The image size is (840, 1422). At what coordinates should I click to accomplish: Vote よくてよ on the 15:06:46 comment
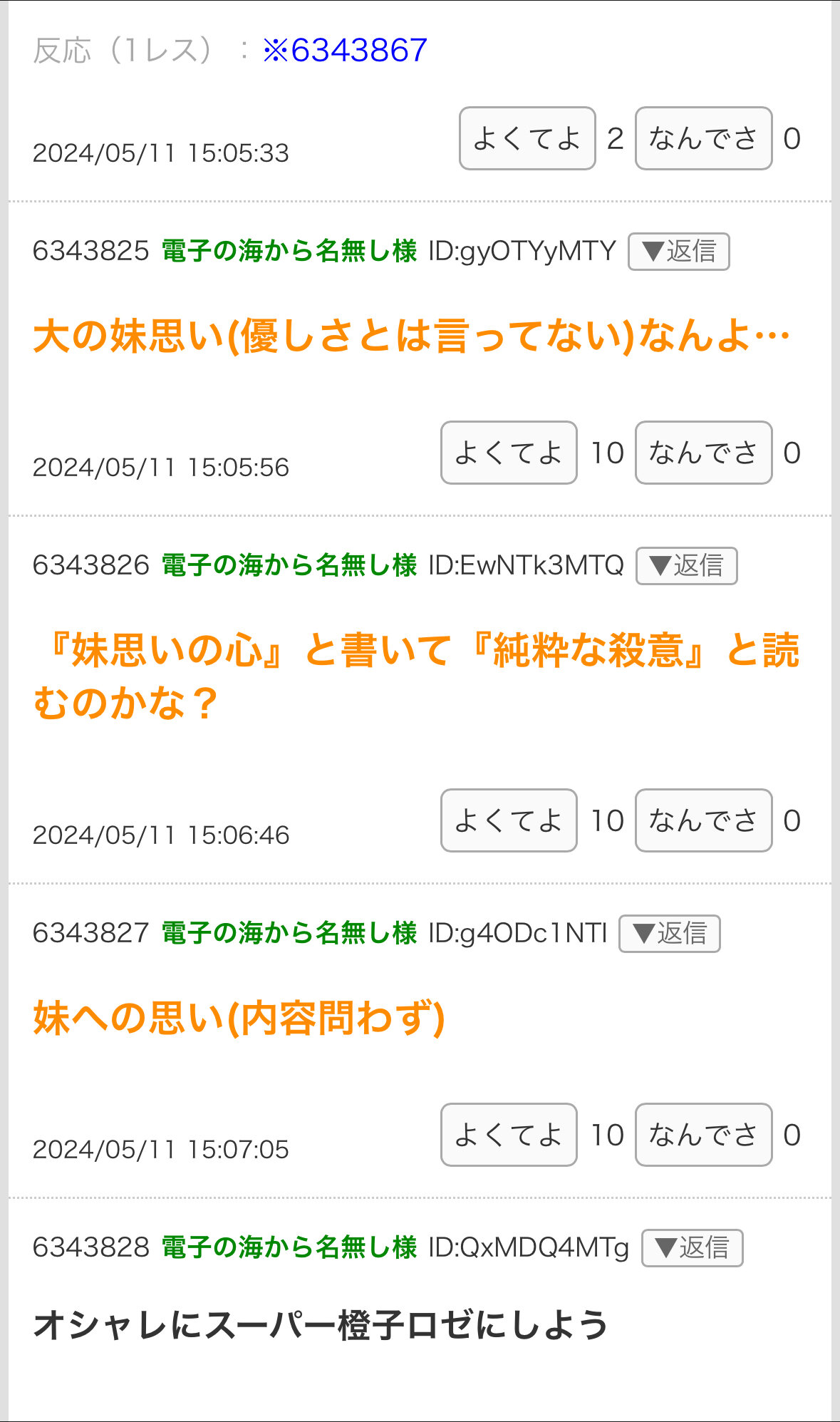[509, 820]
